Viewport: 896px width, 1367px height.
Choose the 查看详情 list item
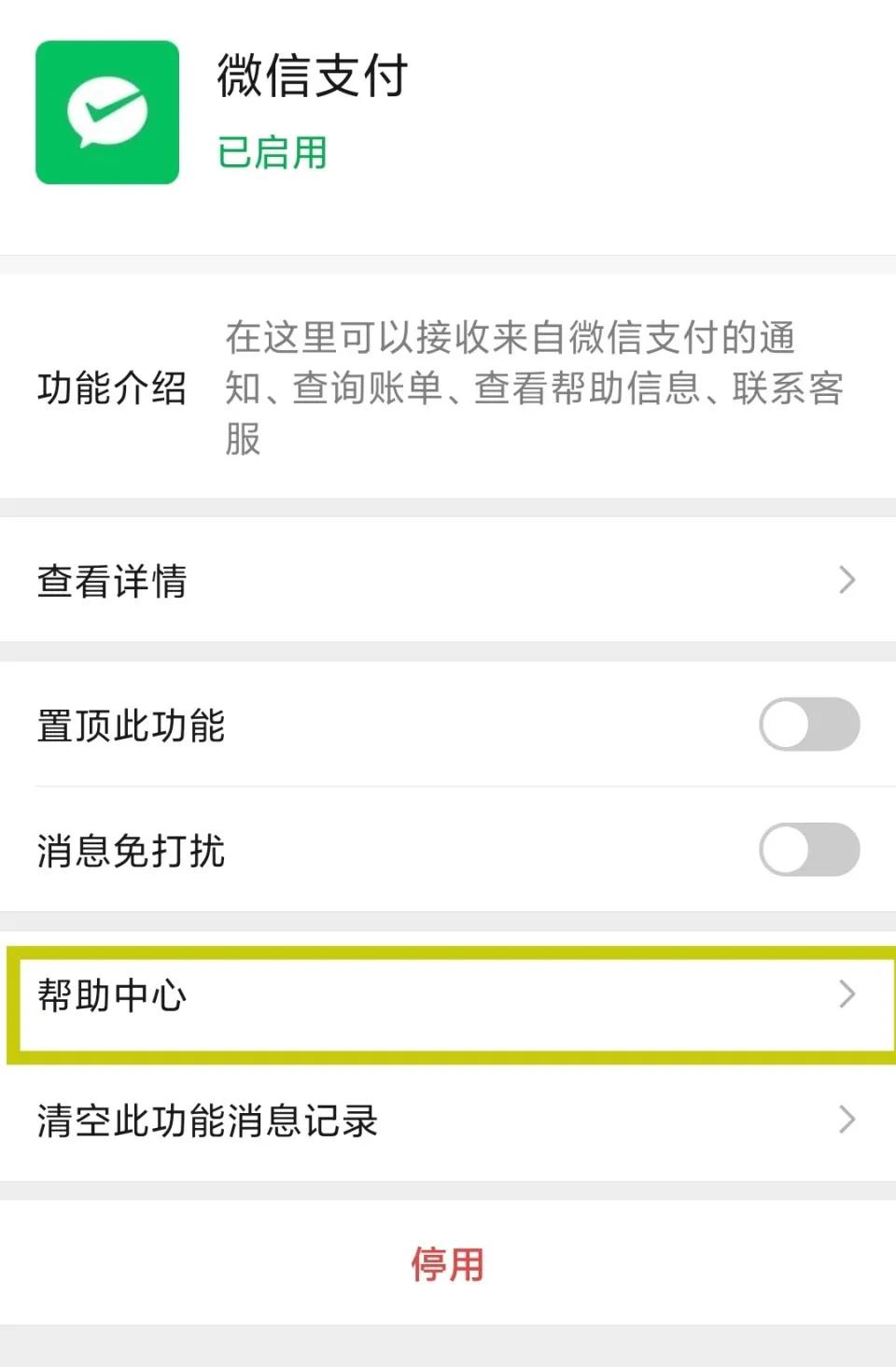110,581
